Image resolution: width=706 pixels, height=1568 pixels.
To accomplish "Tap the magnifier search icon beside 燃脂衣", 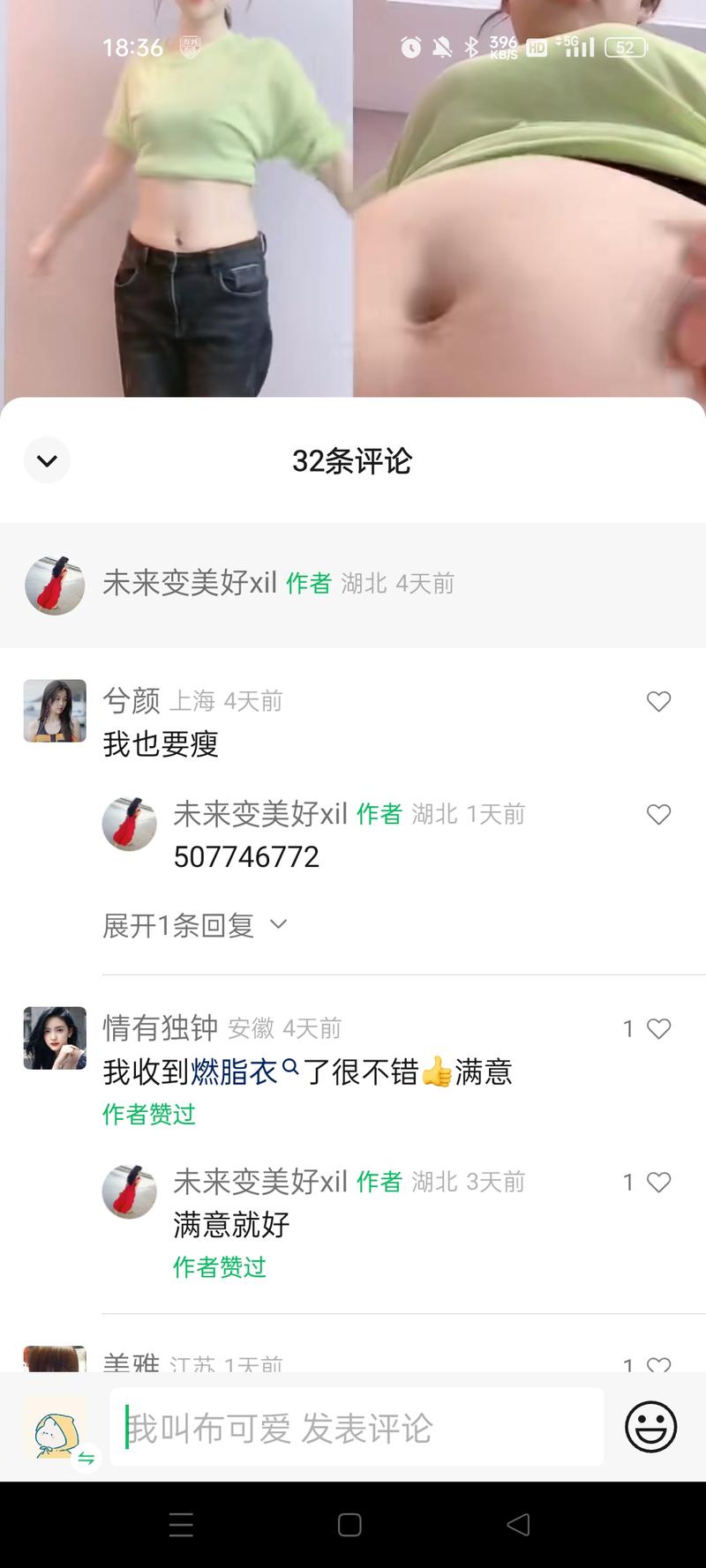I will (x=291, y=1067).
